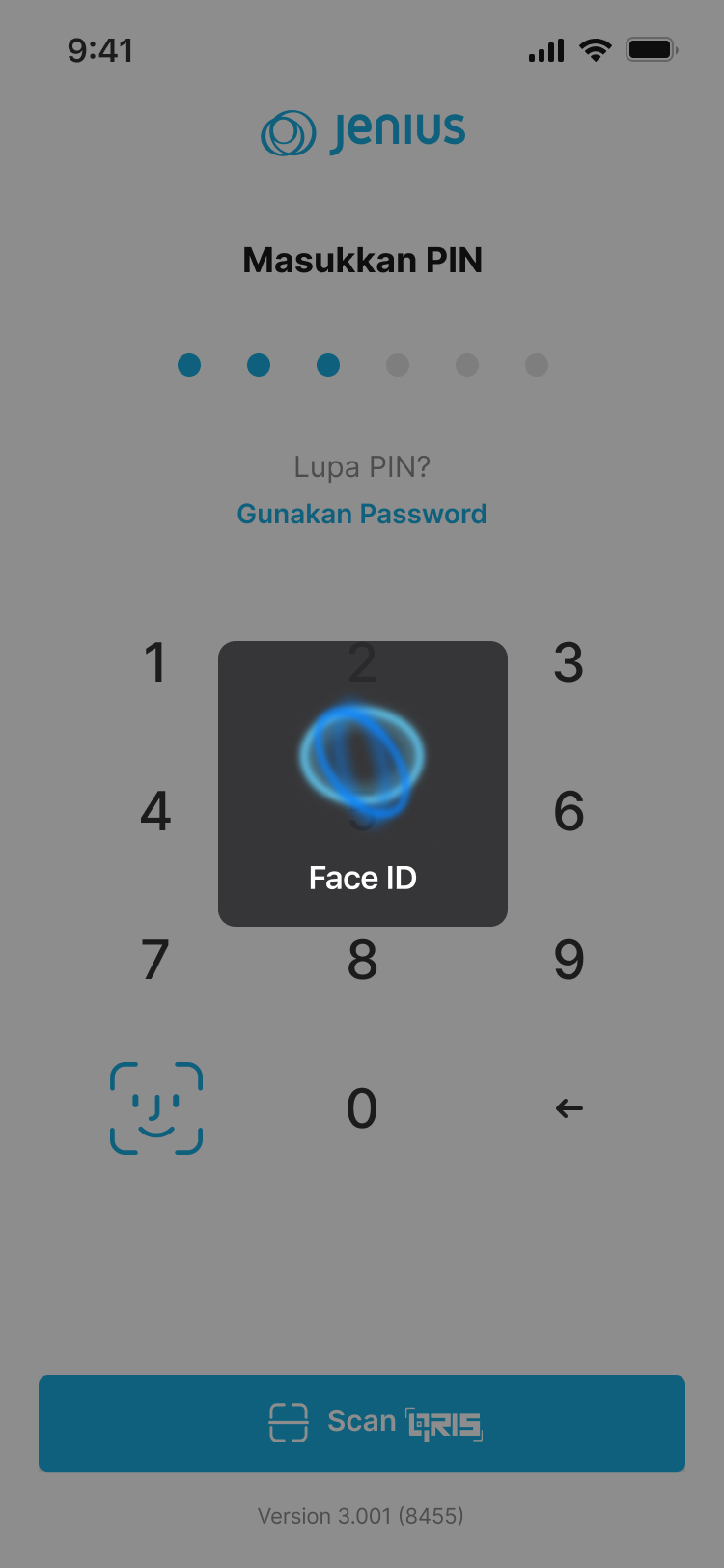Open the Gunakan Password option
Screen dimensions: 724x1568
362,513
